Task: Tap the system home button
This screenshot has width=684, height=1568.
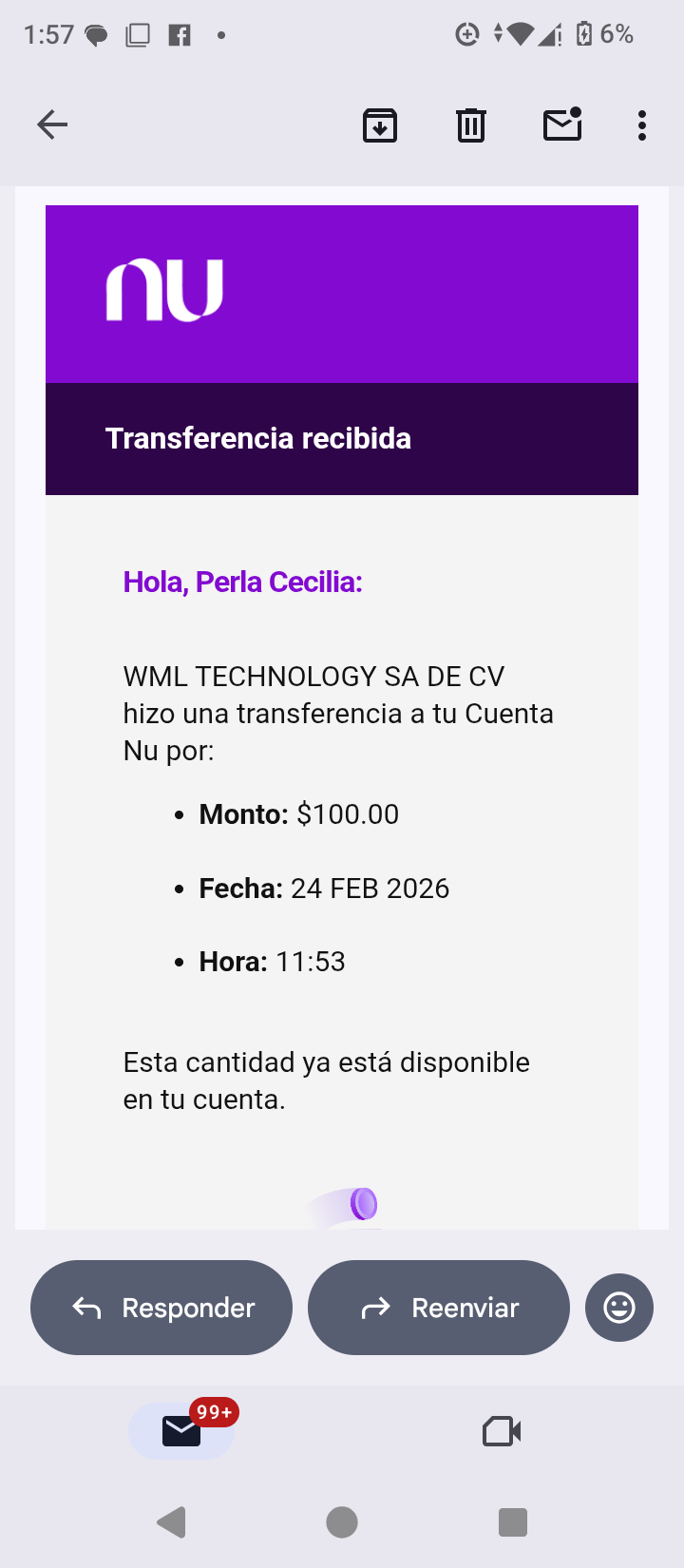Action: tap(342, 1522)
